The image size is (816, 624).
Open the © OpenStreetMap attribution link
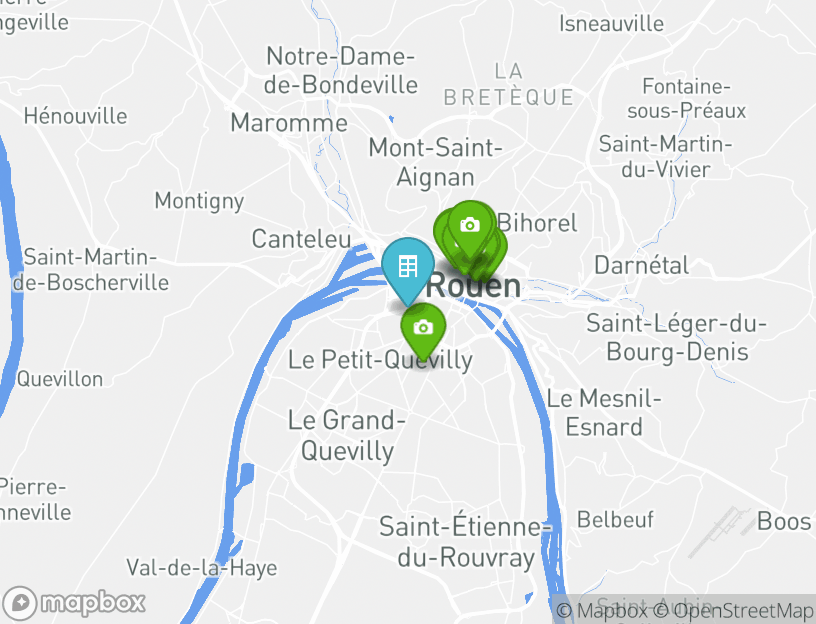coord(734,610)
